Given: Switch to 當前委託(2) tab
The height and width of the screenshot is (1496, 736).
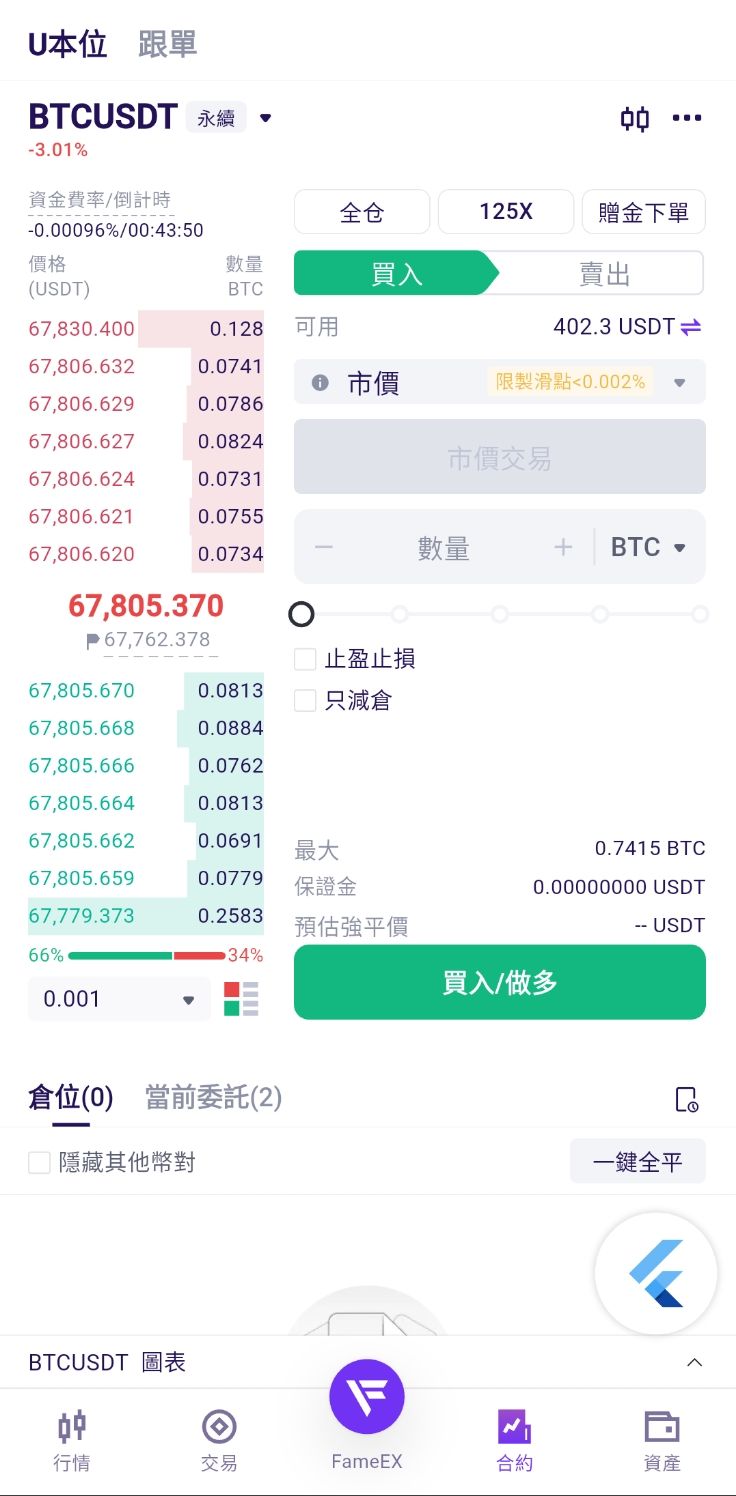Looking at the screenshot, I should click(213, 1098).
